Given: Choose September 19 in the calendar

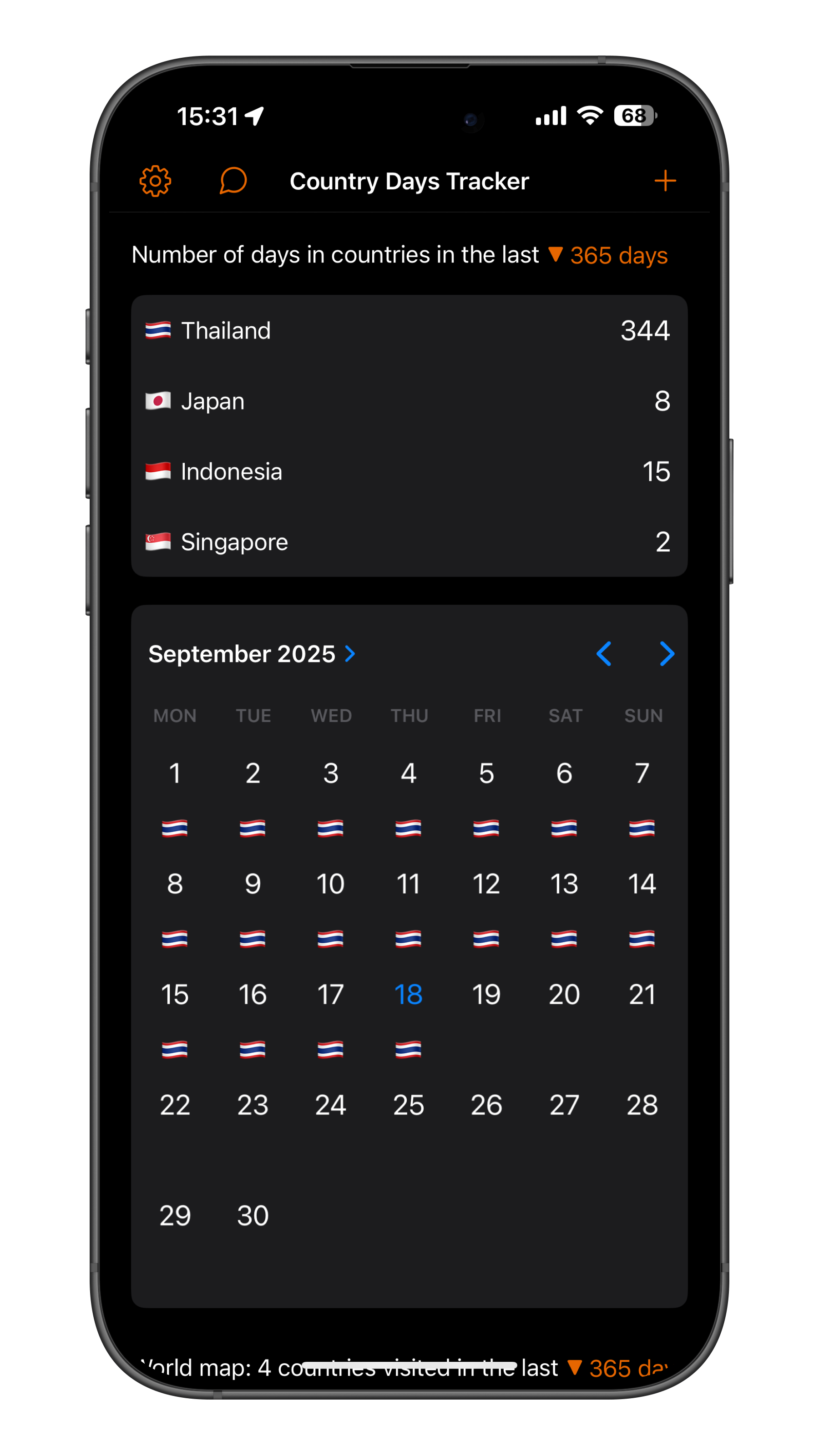Looking at the screenshot, I should [486, 995].
